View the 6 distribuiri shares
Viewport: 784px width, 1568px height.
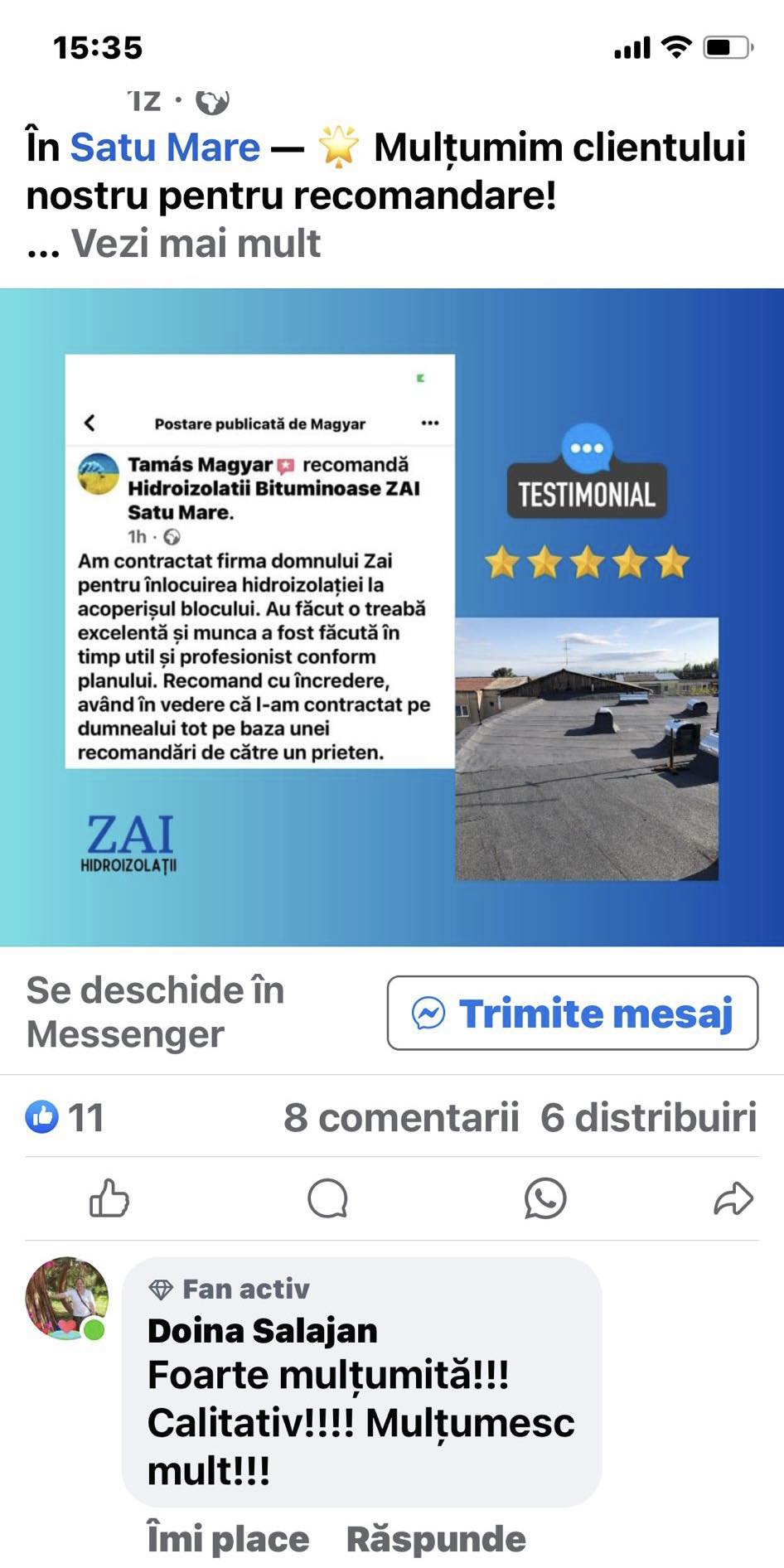point(648,1117)
